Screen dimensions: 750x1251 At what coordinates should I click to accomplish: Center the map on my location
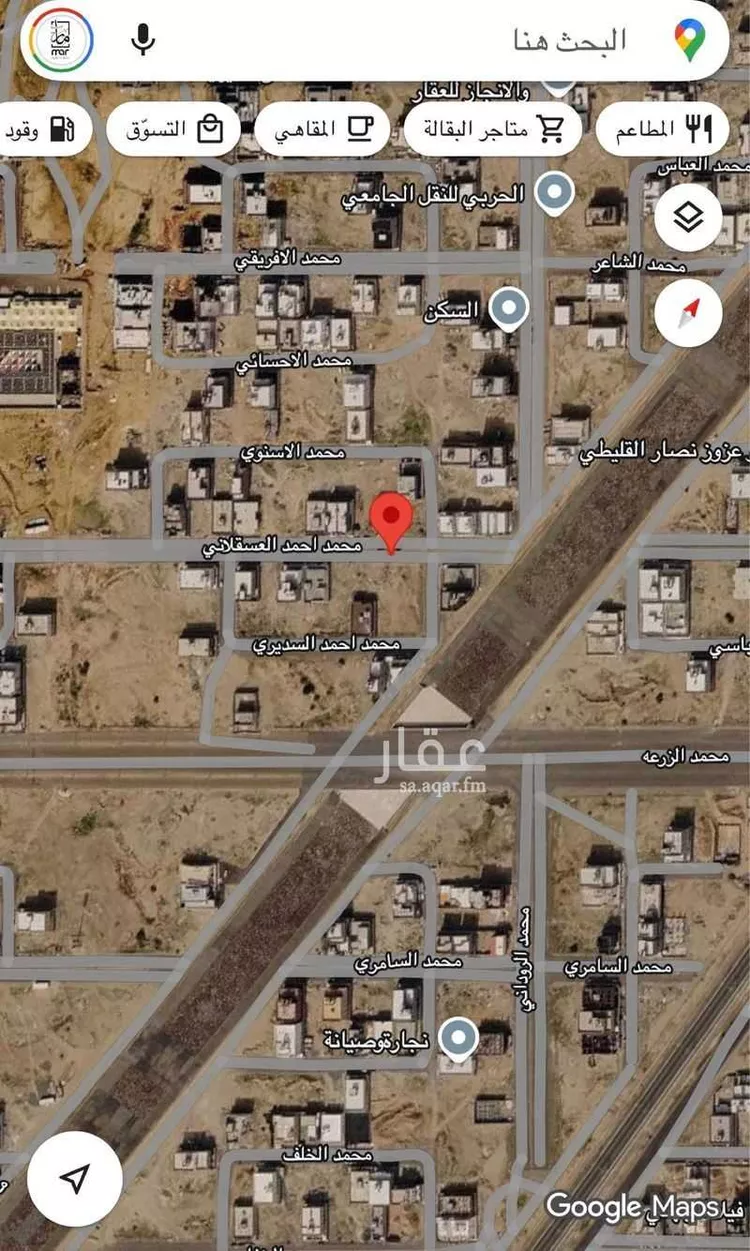[75, 1179]
